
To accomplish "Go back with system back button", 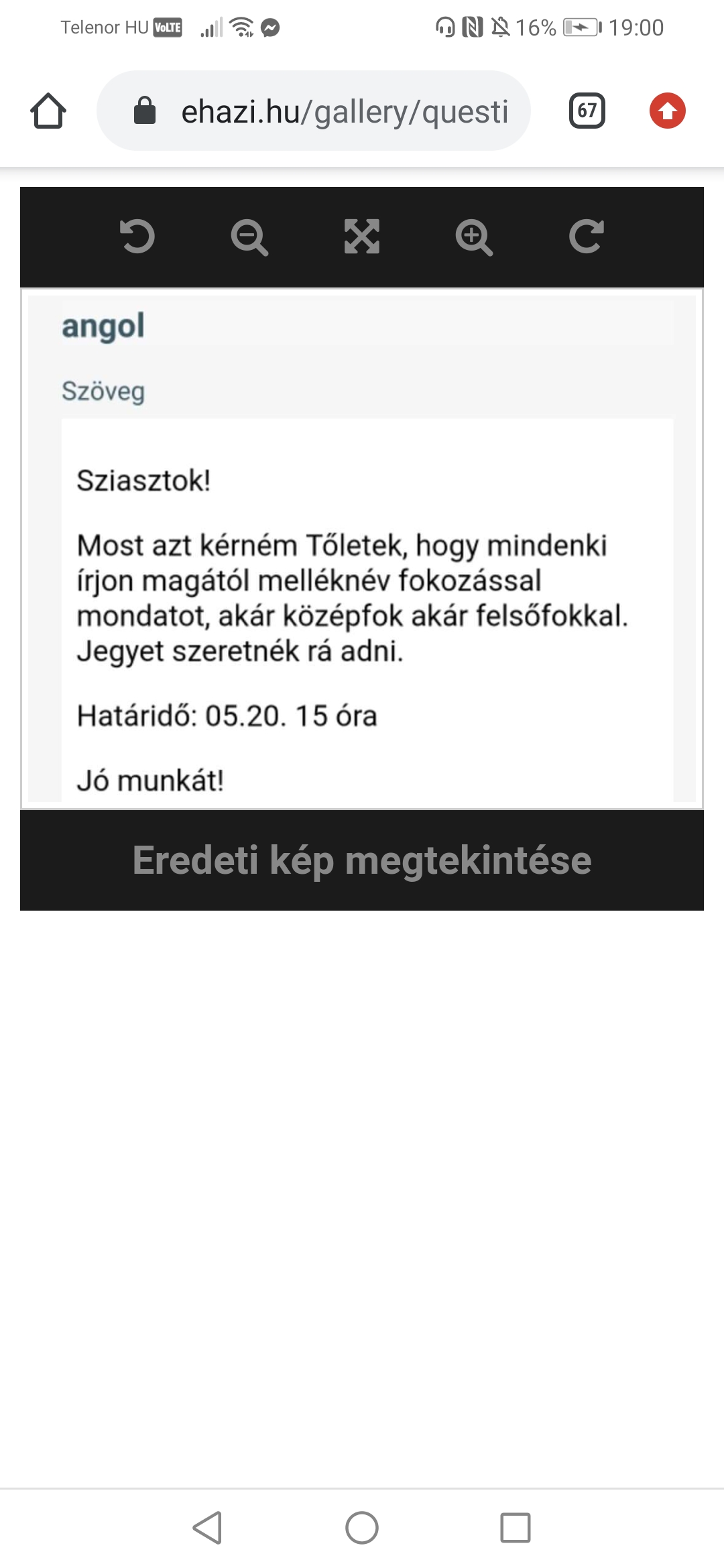I will (207, 1528).
